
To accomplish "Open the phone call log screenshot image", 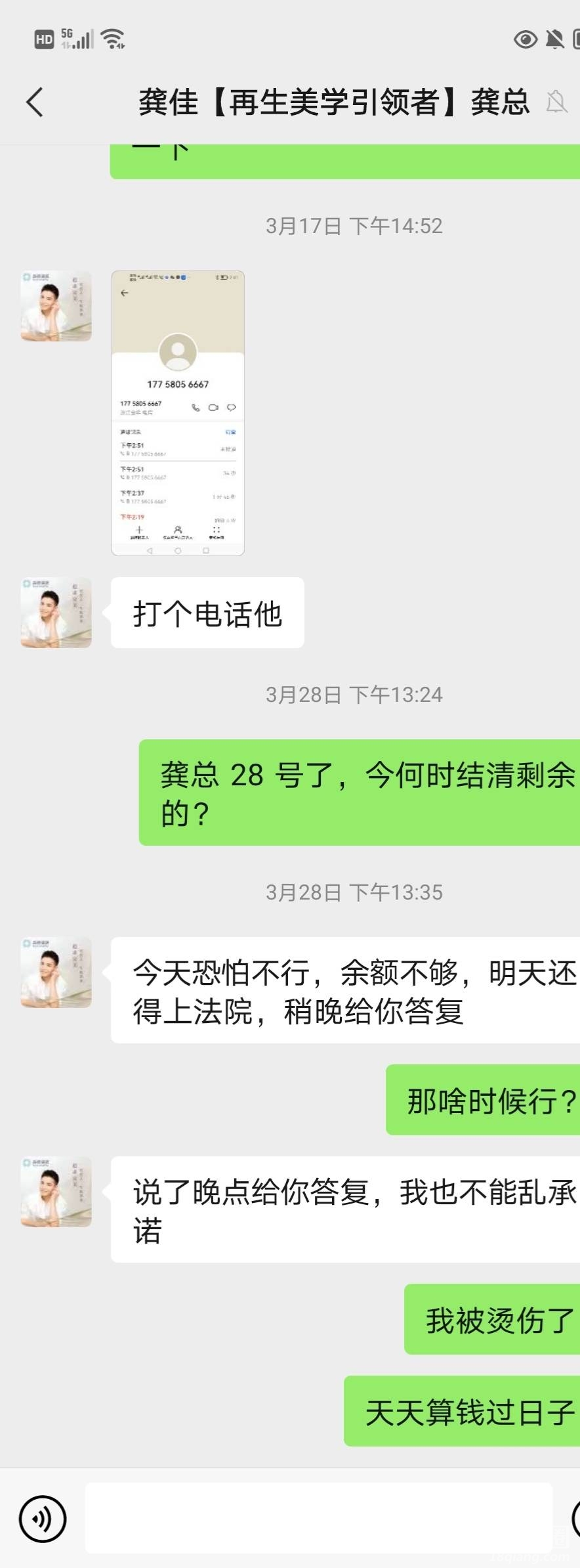I will (178, 413).
